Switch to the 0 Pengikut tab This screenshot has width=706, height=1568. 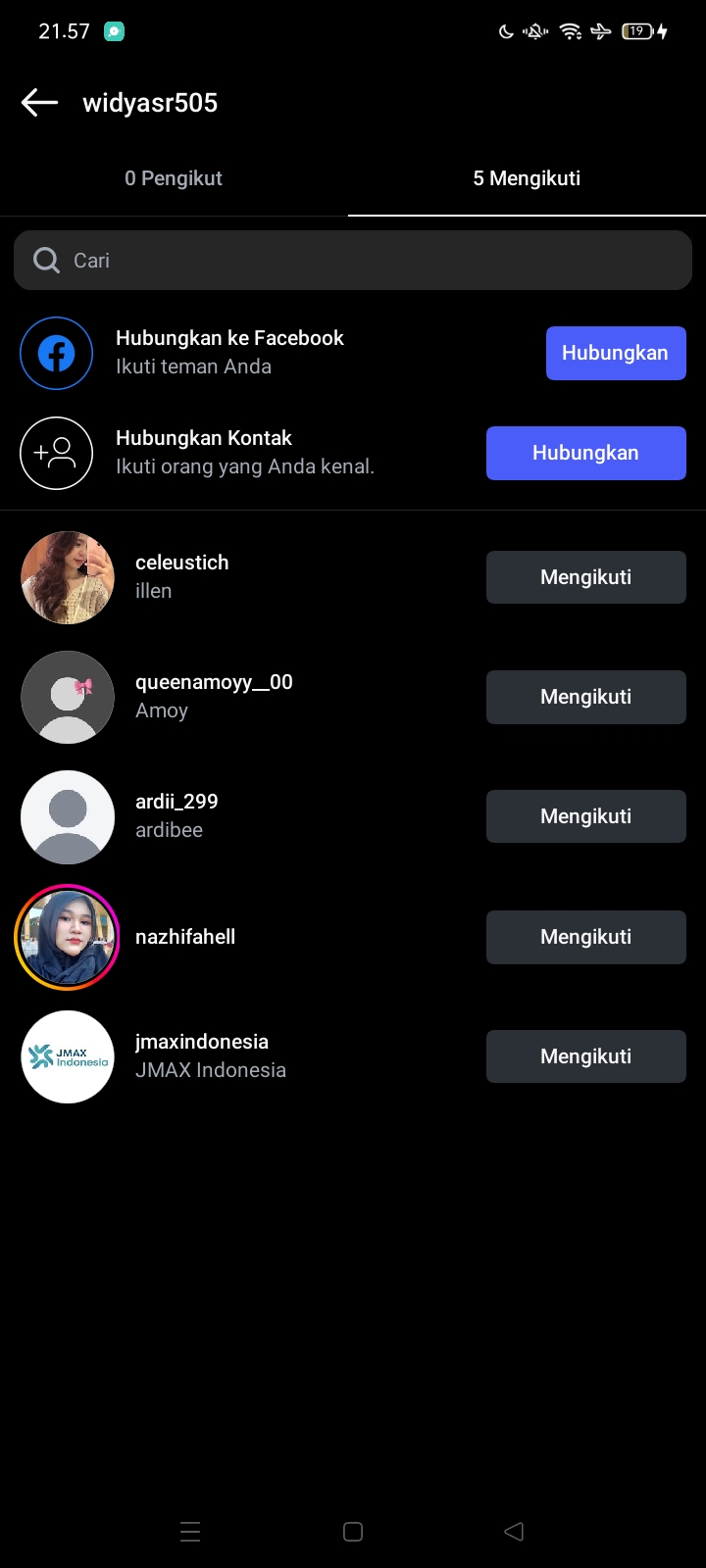(174, 178)
